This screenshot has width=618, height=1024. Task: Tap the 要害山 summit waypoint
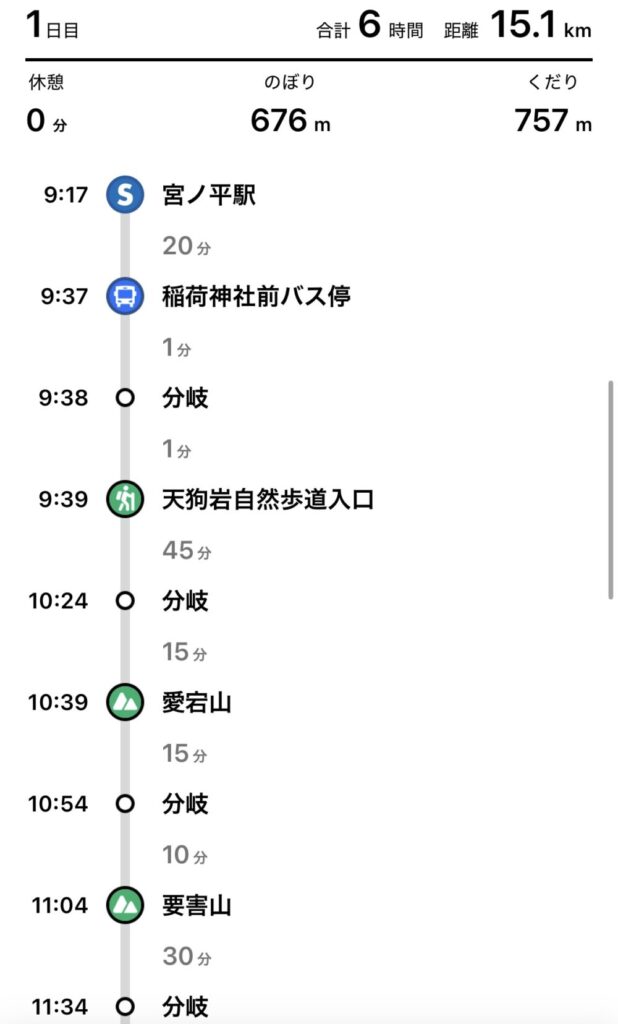(x=197, y=906)
